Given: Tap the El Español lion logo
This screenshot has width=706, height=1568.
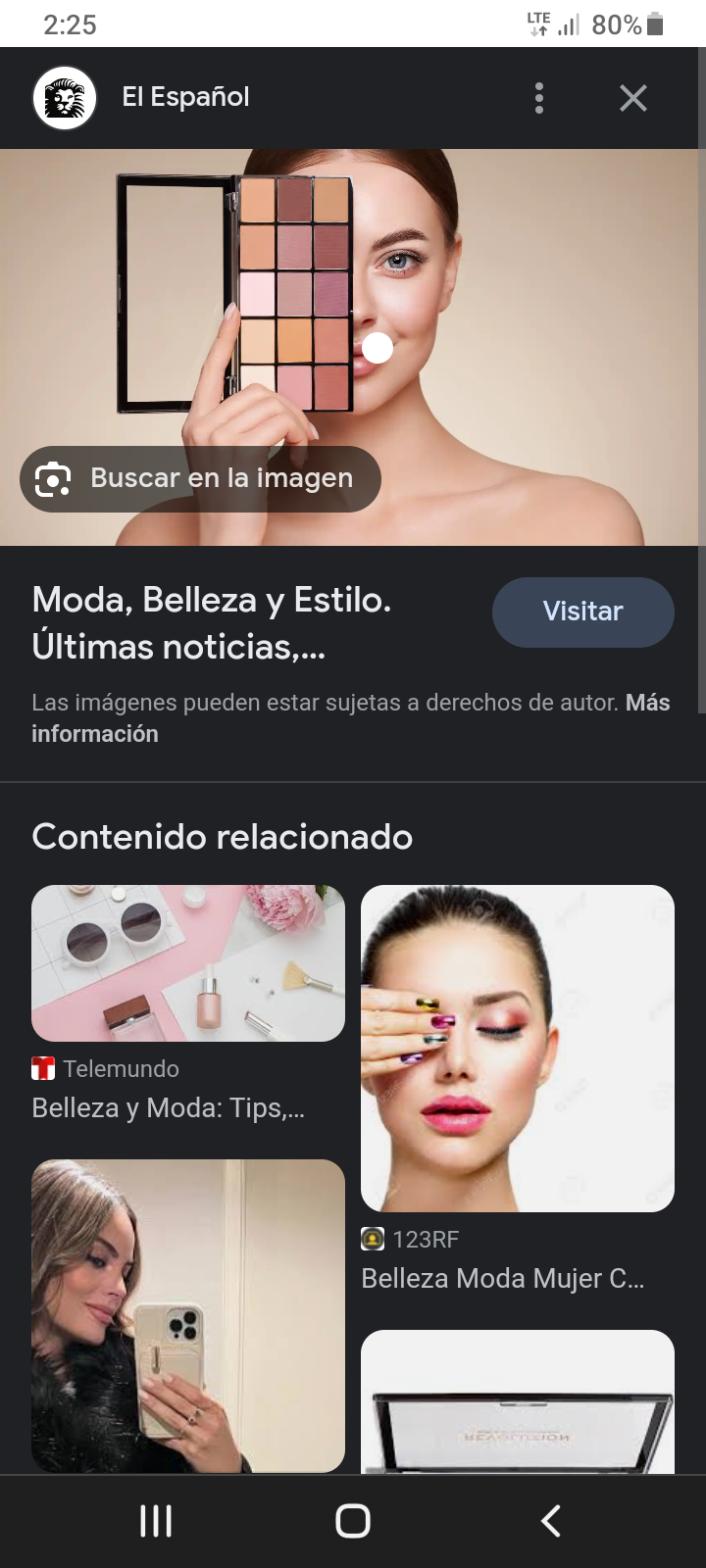Looking at the screenshot, I should pos(64,97).
